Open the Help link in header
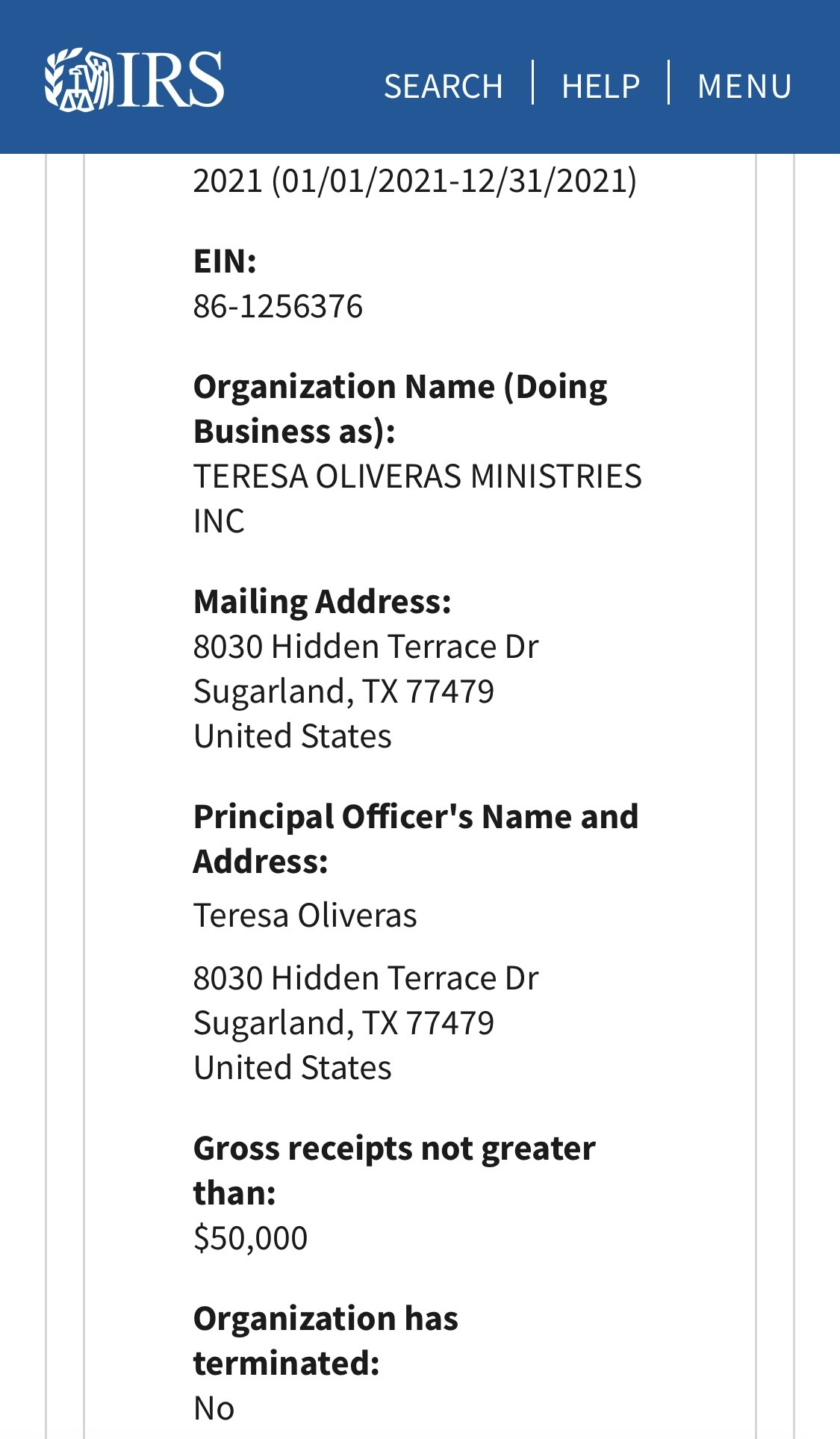The height and width of the screenshot is (1439, 840). click(x=601, y=87)
